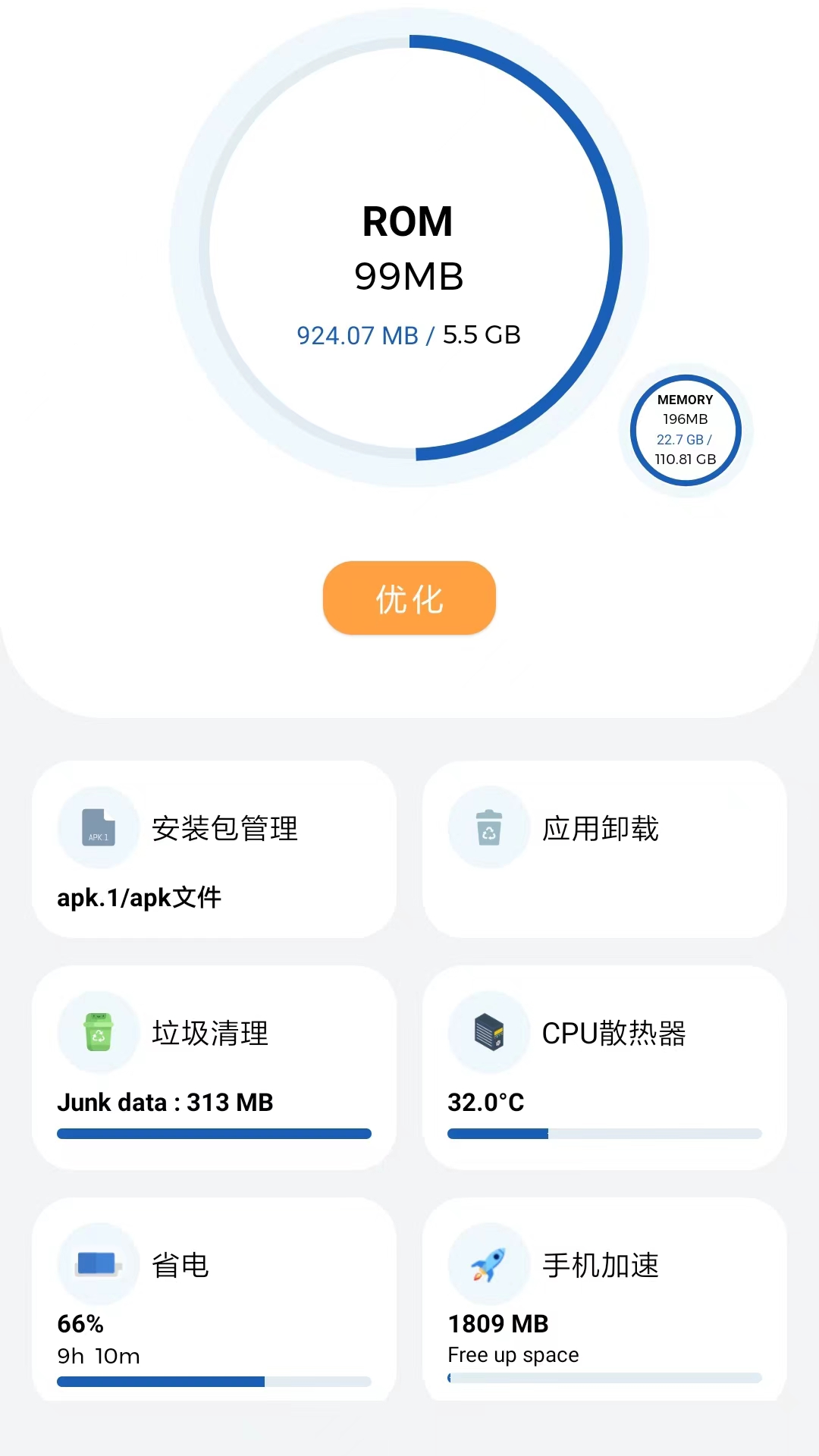
Task: Click the MEMORY circular gauge
Action: pos(685,429)
